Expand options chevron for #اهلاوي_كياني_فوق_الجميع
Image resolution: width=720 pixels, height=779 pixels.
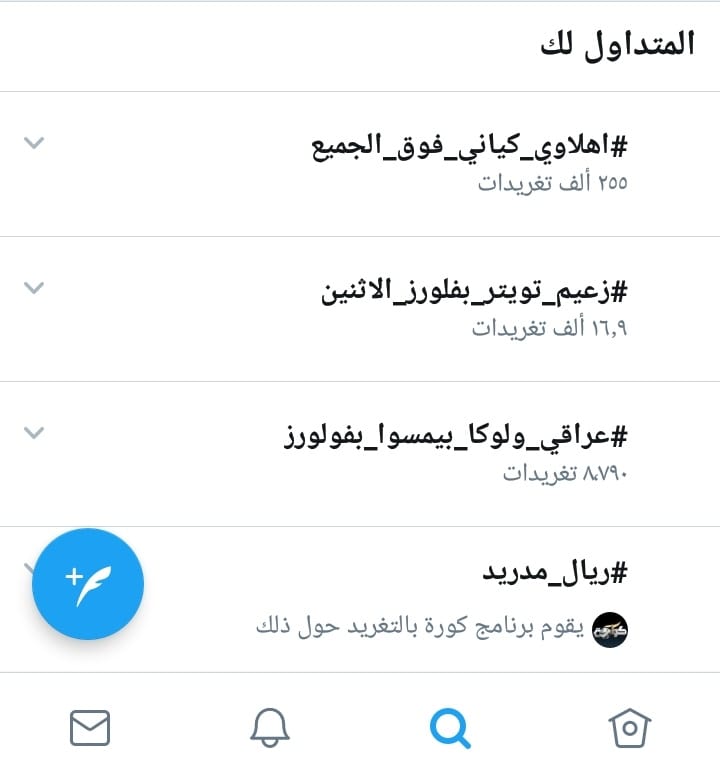pos(34,143)
